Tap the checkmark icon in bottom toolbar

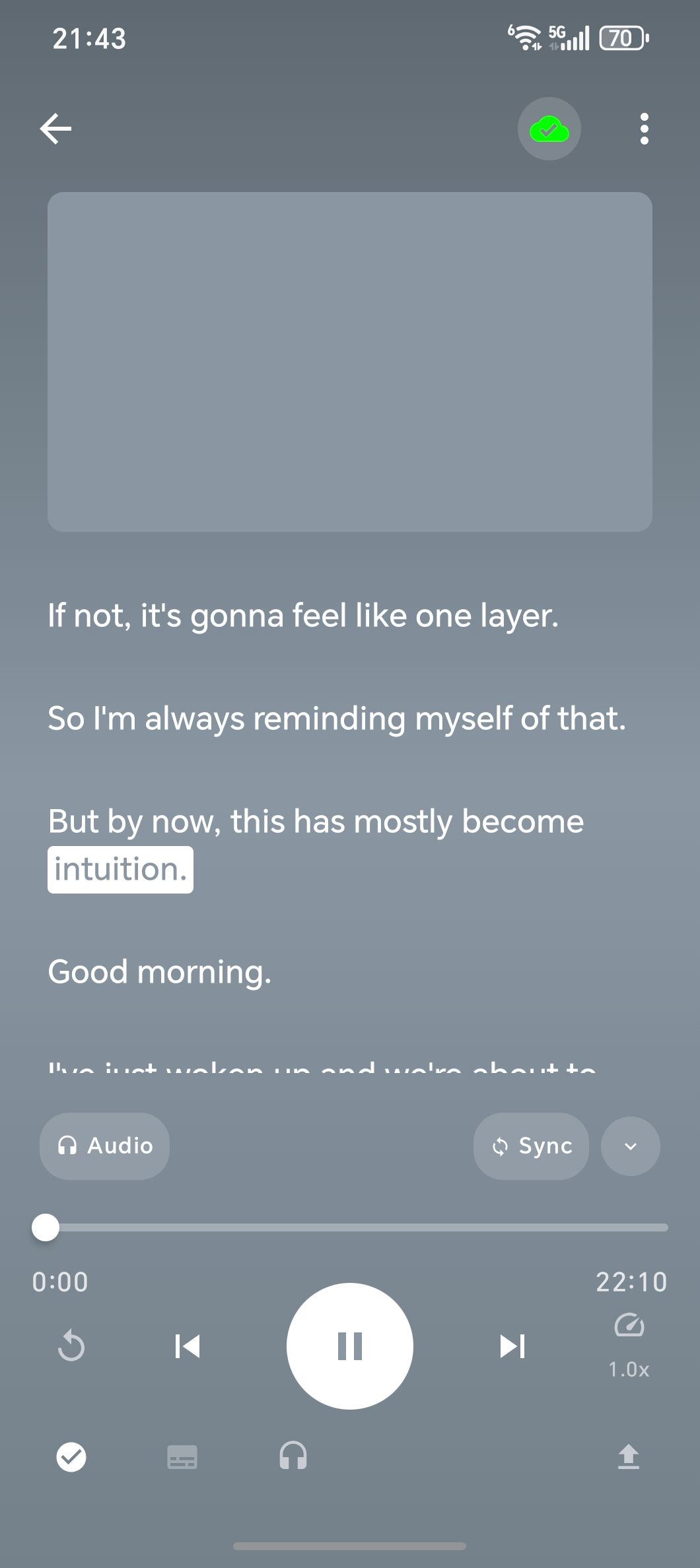pos(71,1457)
